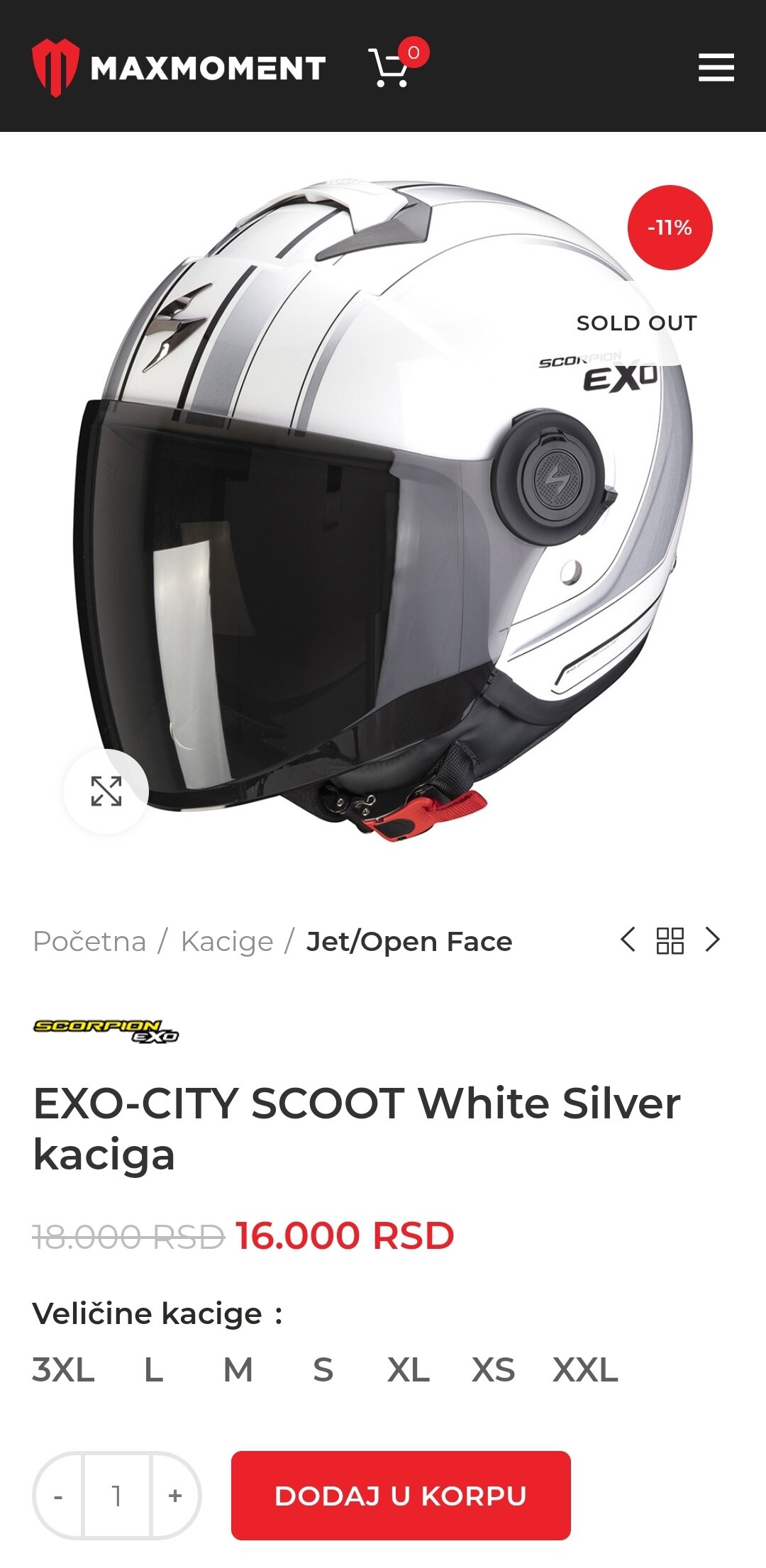
Task: Choose size XXL
Action: (x=585, y=1369)
